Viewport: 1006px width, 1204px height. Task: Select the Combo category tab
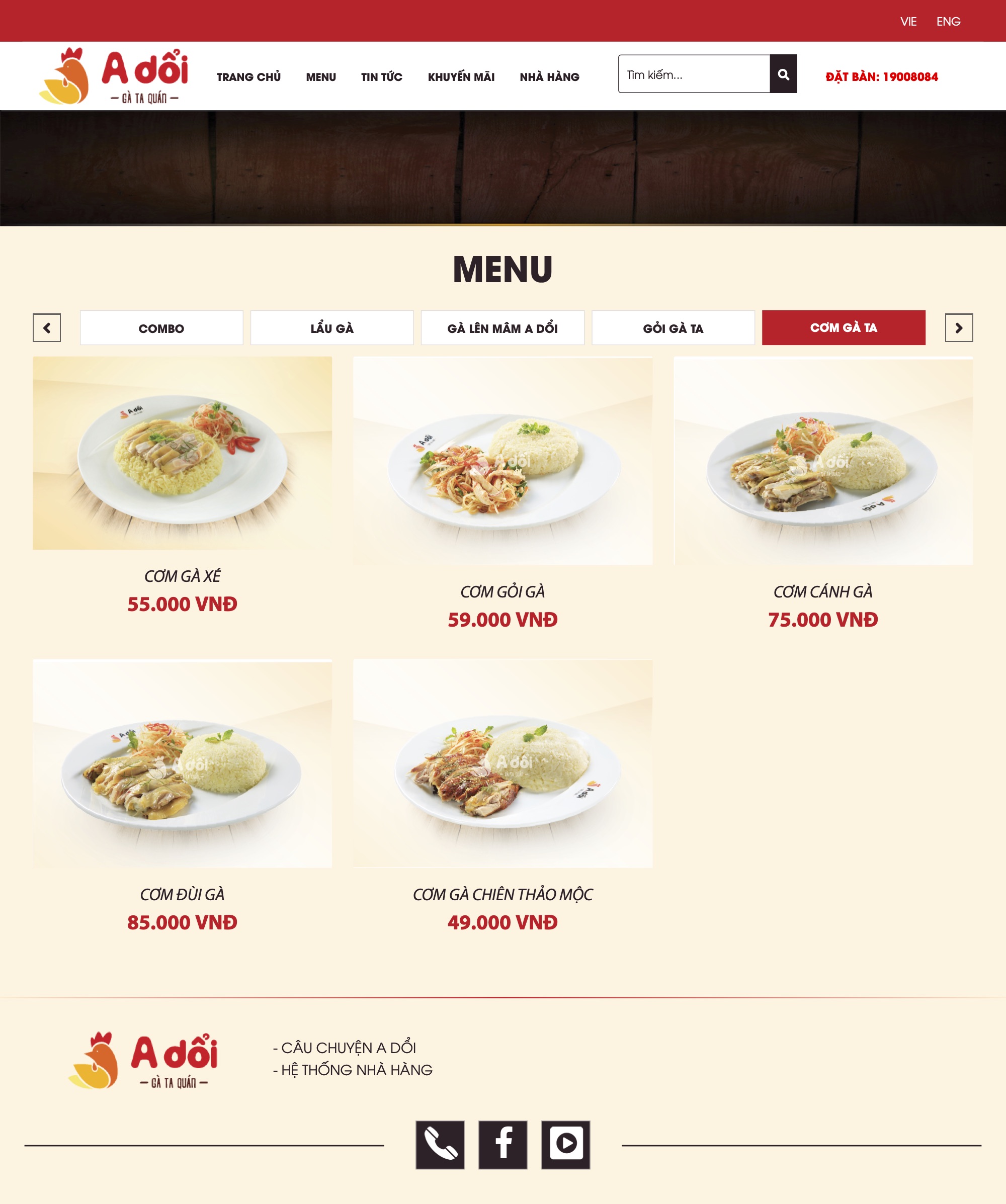point(161,328)
